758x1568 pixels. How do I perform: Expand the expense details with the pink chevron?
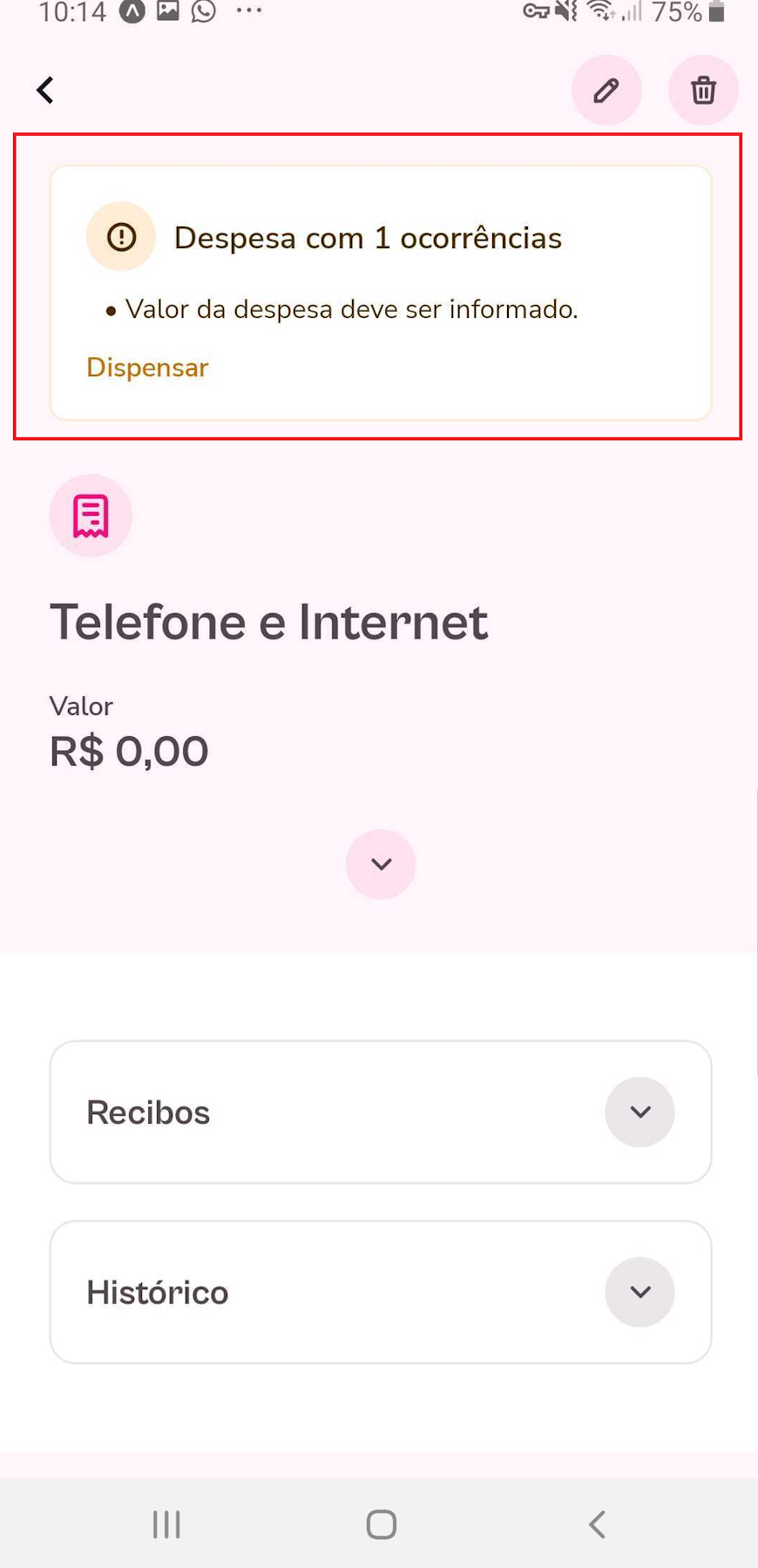(380, 864)
